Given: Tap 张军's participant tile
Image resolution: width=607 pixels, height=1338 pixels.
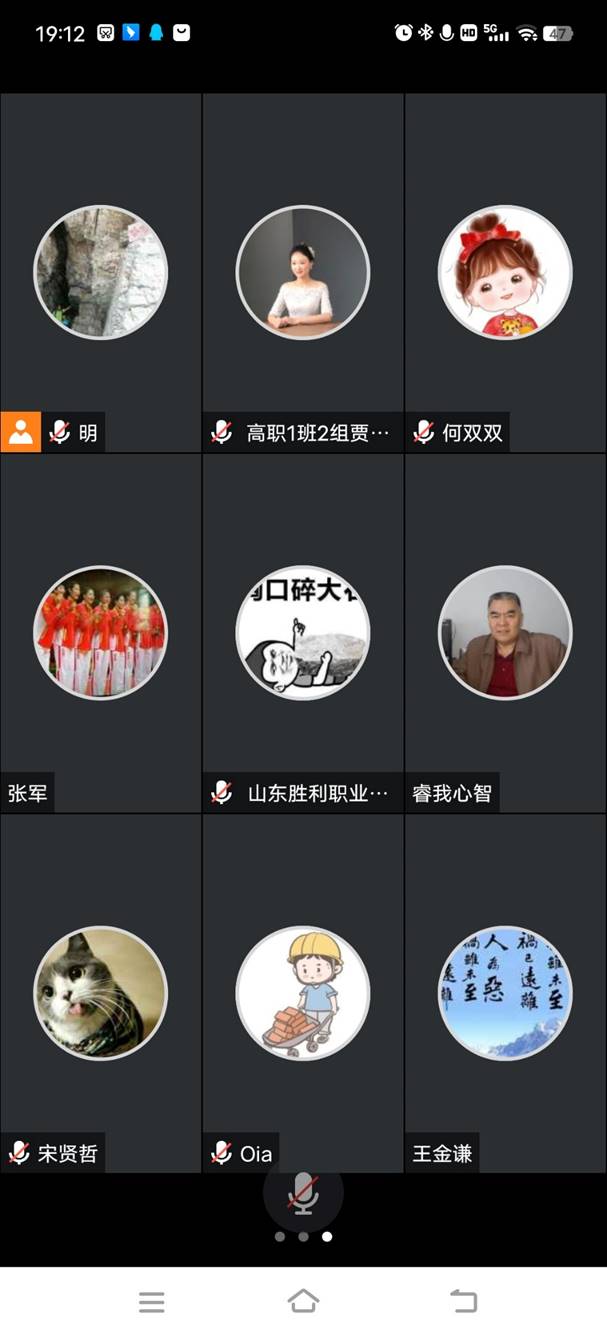Looking at the screenshot, I should click(x=101, y=633).
